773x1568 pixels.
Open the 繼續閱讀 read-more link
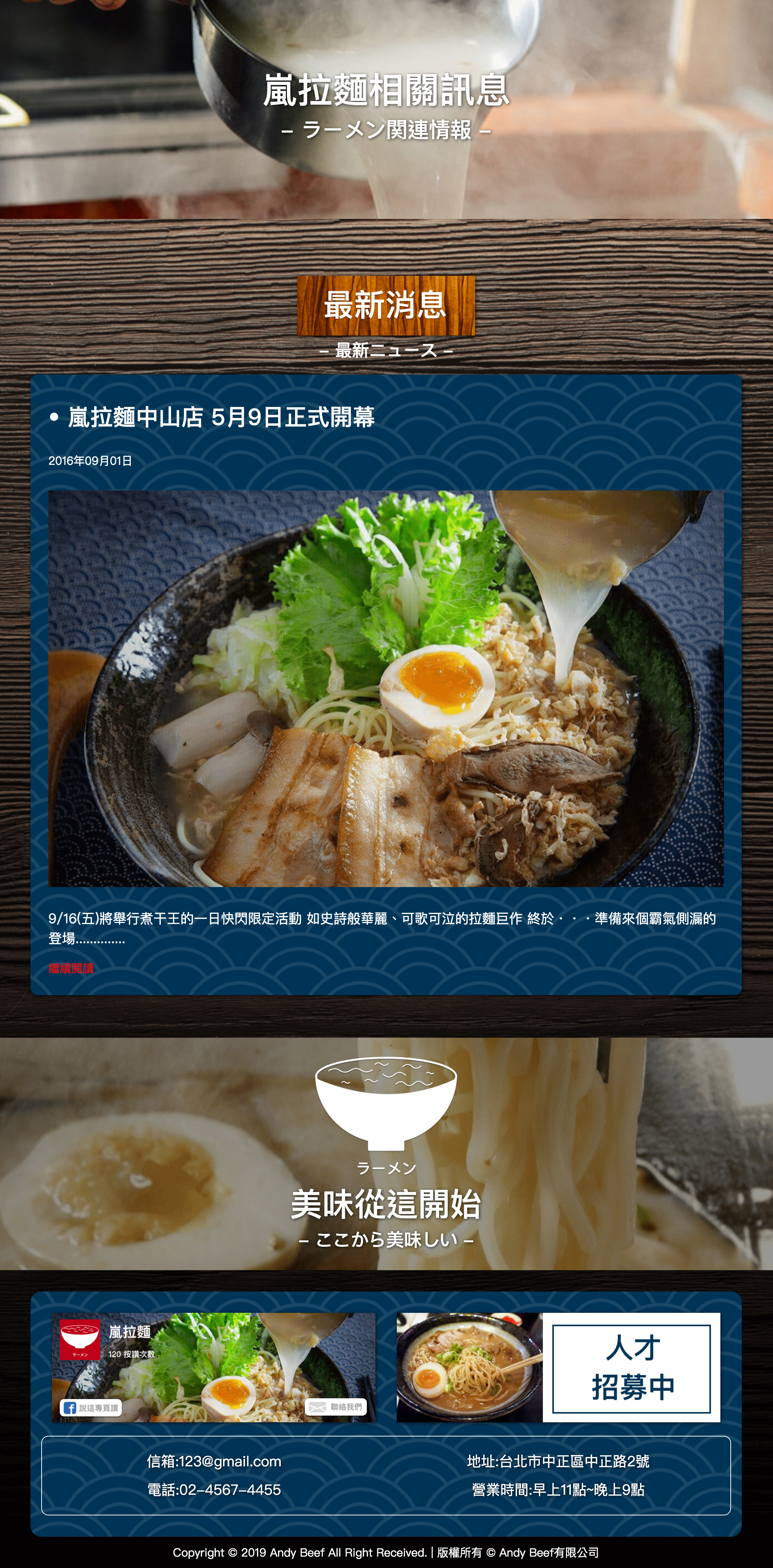(x=71, y=968)
